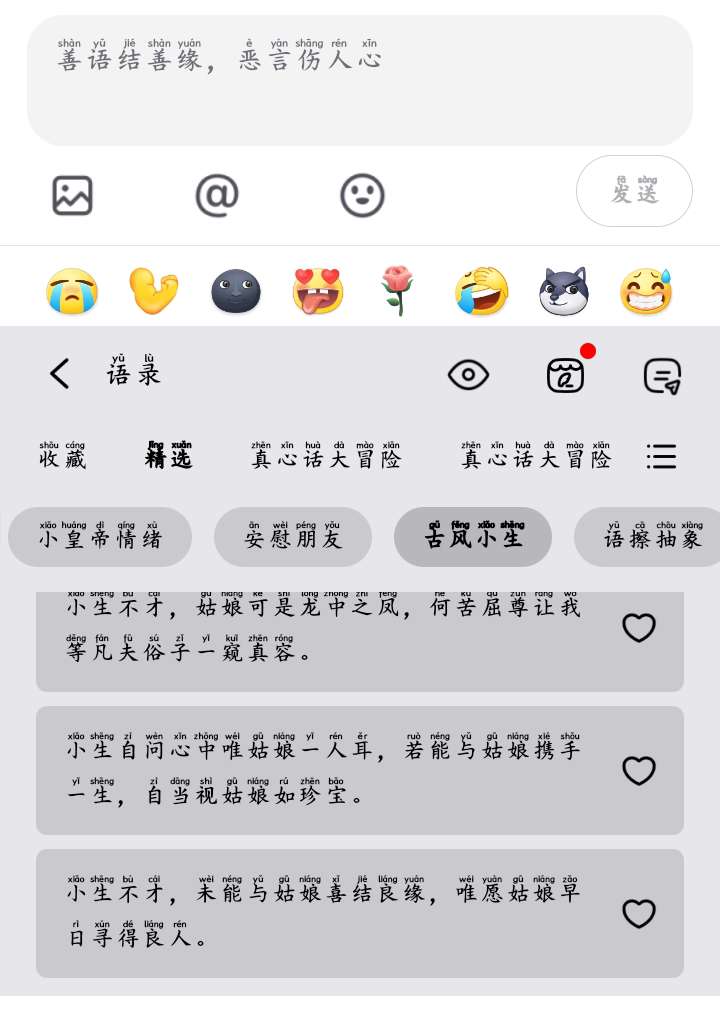The width and height of the screenshot is (720, 1032).
Task: Select the 安慰朋友 chip
Action: click(292, 538)
